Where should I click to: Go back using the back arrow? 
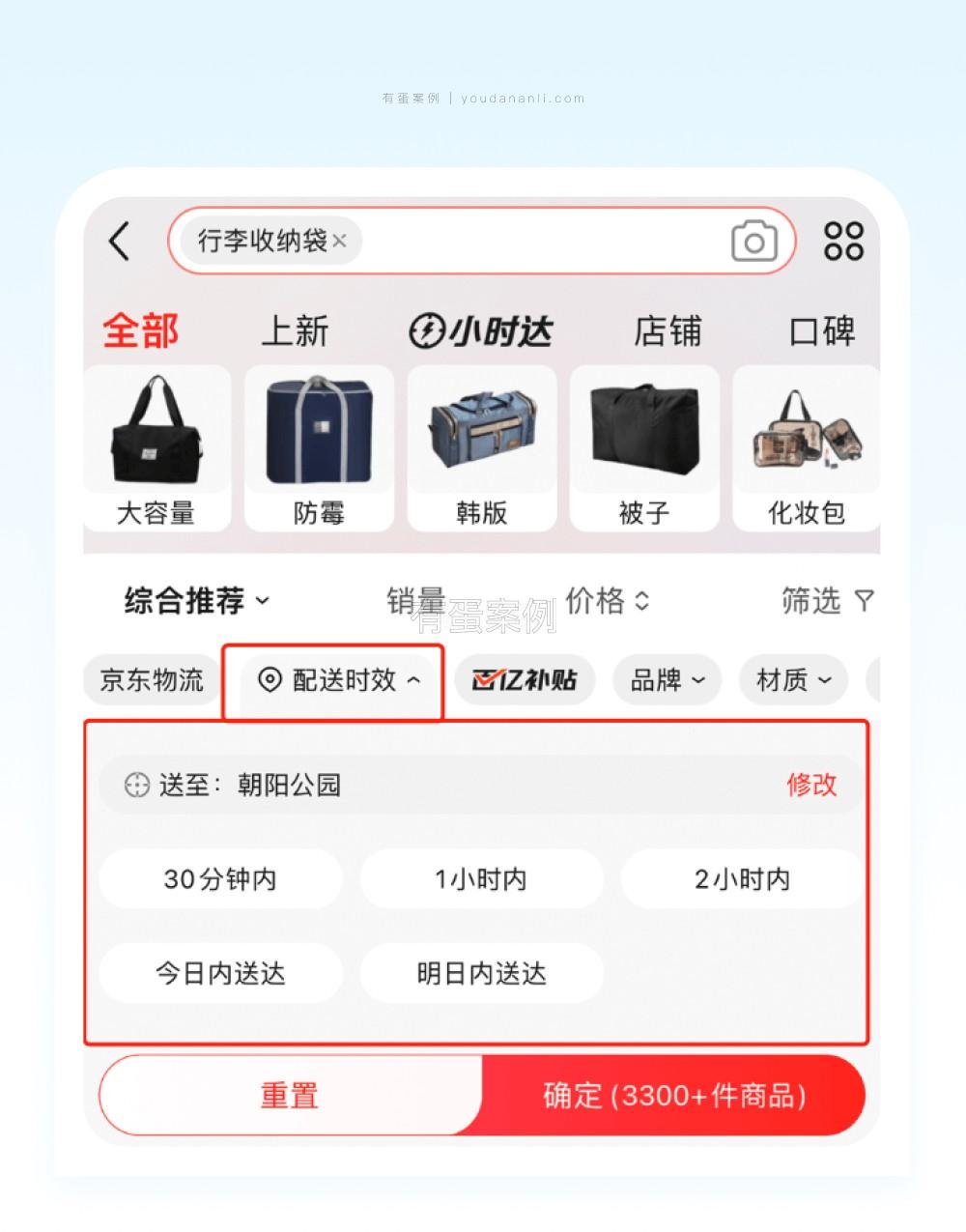pos(120,241)
